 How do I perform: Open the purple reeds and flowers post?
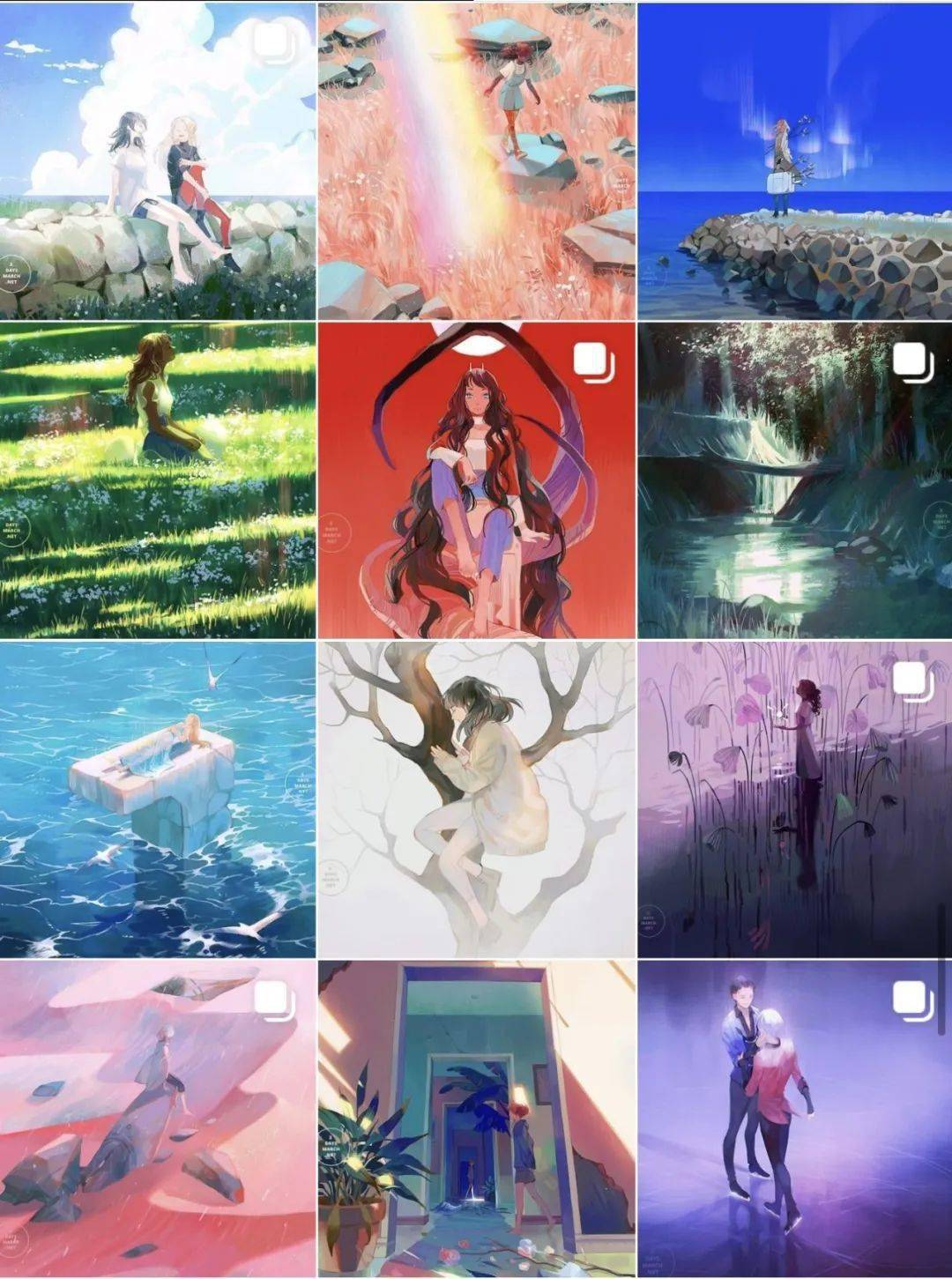pos(794,799)
